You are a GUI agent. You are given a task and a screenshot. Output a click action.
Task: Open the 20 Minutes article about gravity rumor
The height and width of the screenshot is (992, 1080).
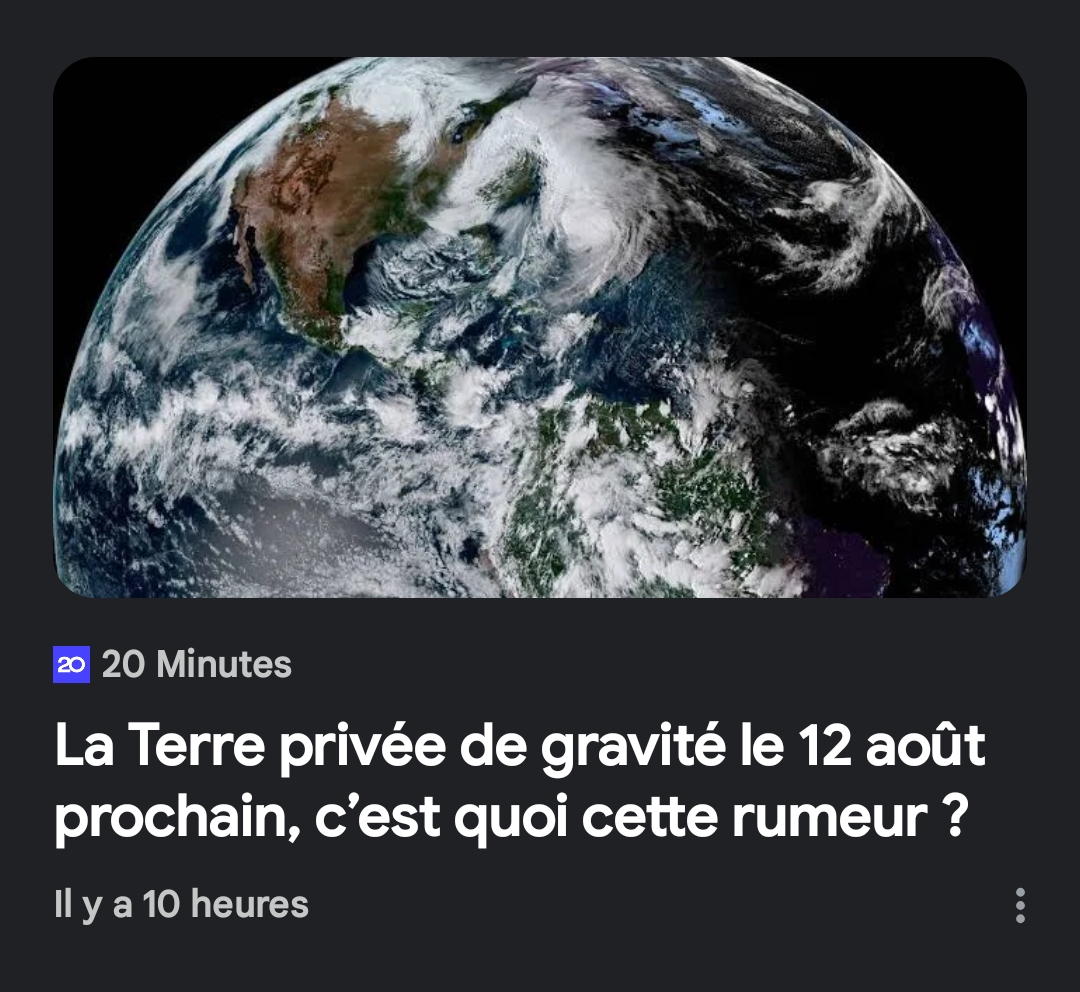pyautogui.click(x=520, y=783)
